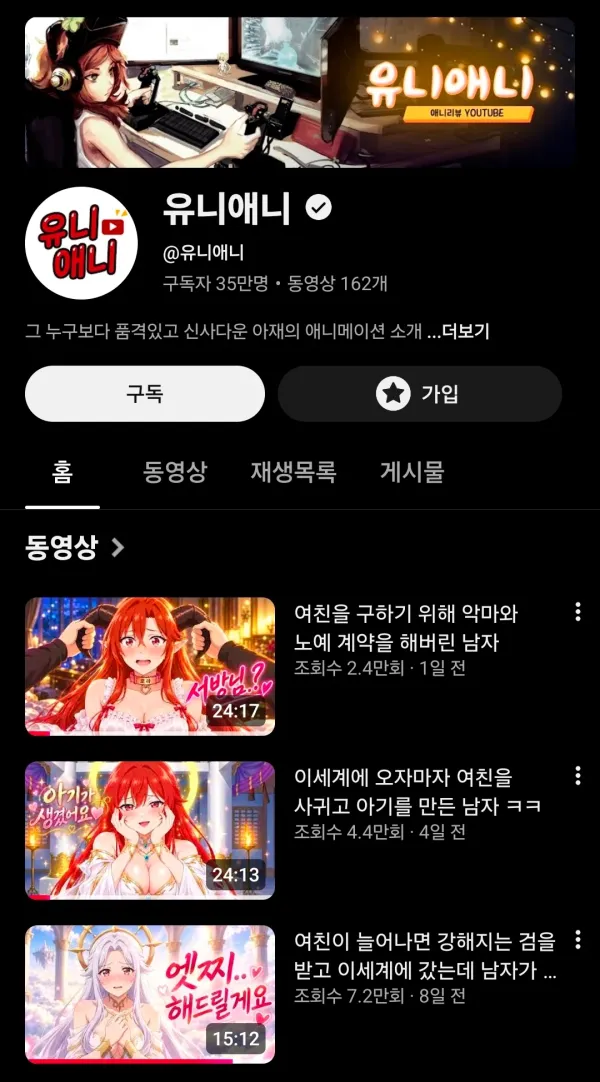Image resolution: width=600 pixels, height=1082 pixels.
Task: Join the channel via the 가입 button
Action: [x=419, y=393]
